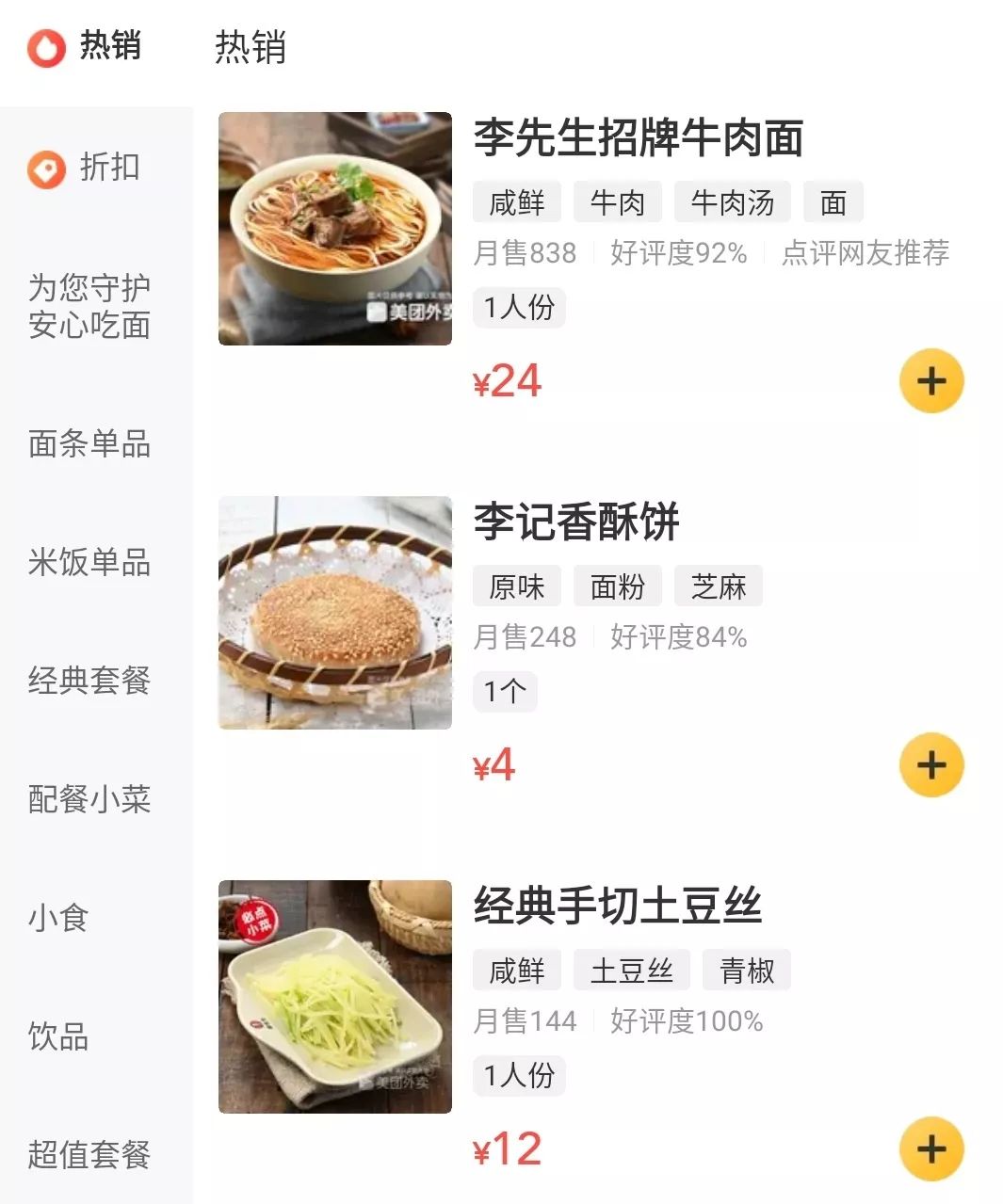Select the 超值套餐 category
1003x1204 pixels.
point(89,1155)
